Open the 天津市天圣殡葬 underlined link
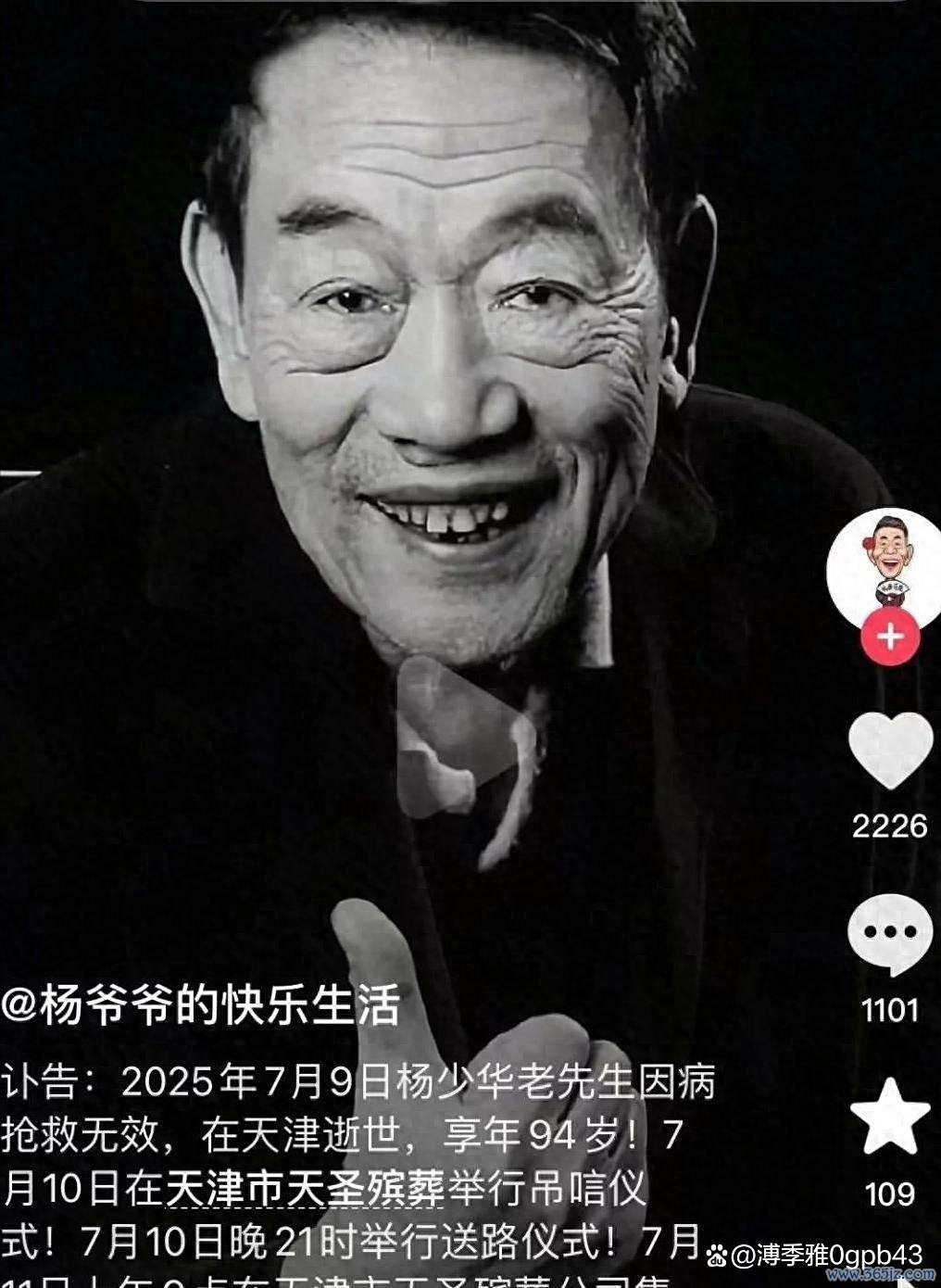 (x=306, y=1188)
